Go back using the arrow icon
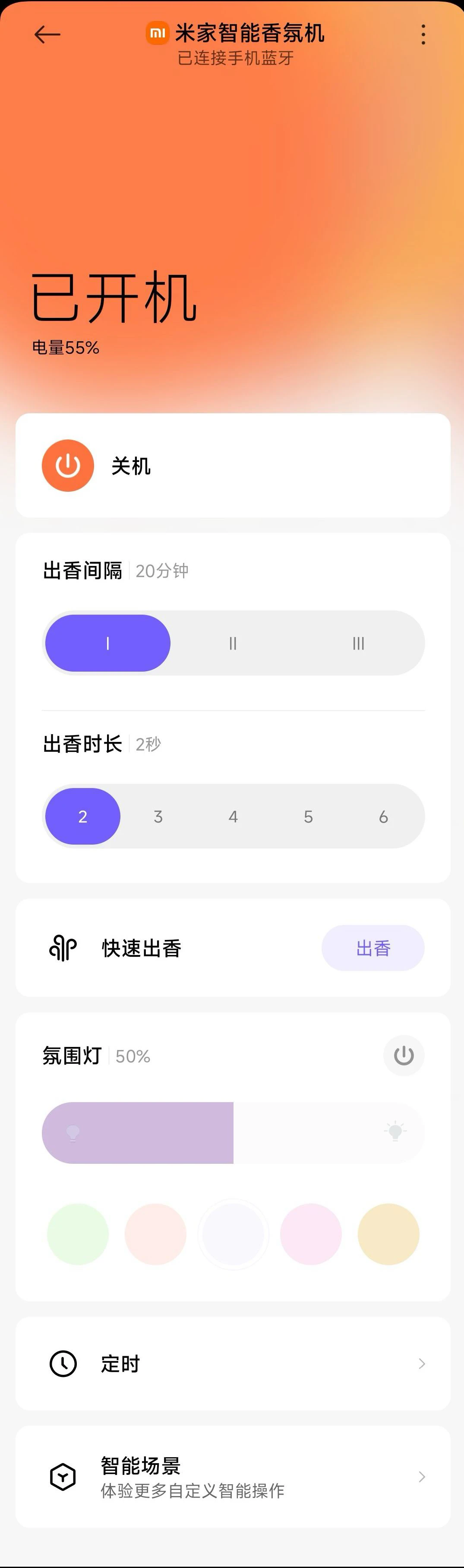This screenshot has height=1568, width=464. click(47, 35)
